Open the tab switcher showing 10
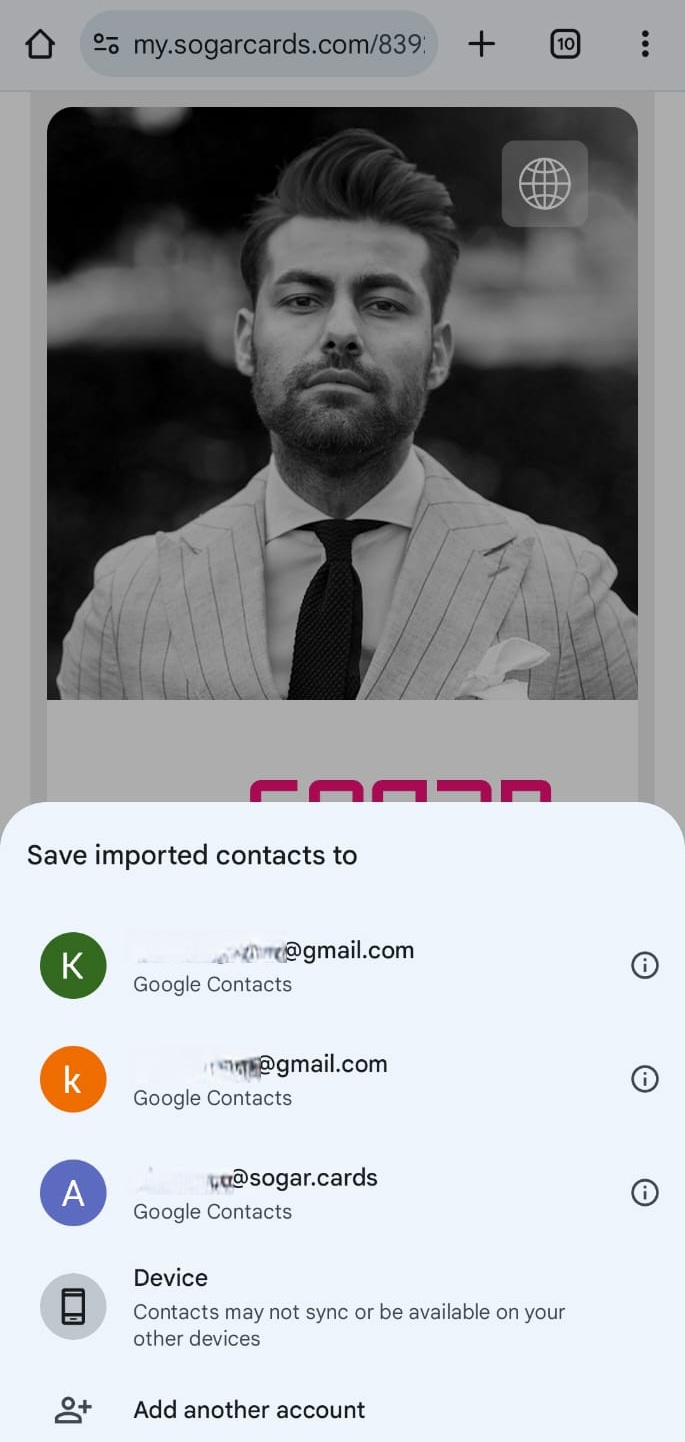This screenshot has width=685, height=1442. point(565,44)
